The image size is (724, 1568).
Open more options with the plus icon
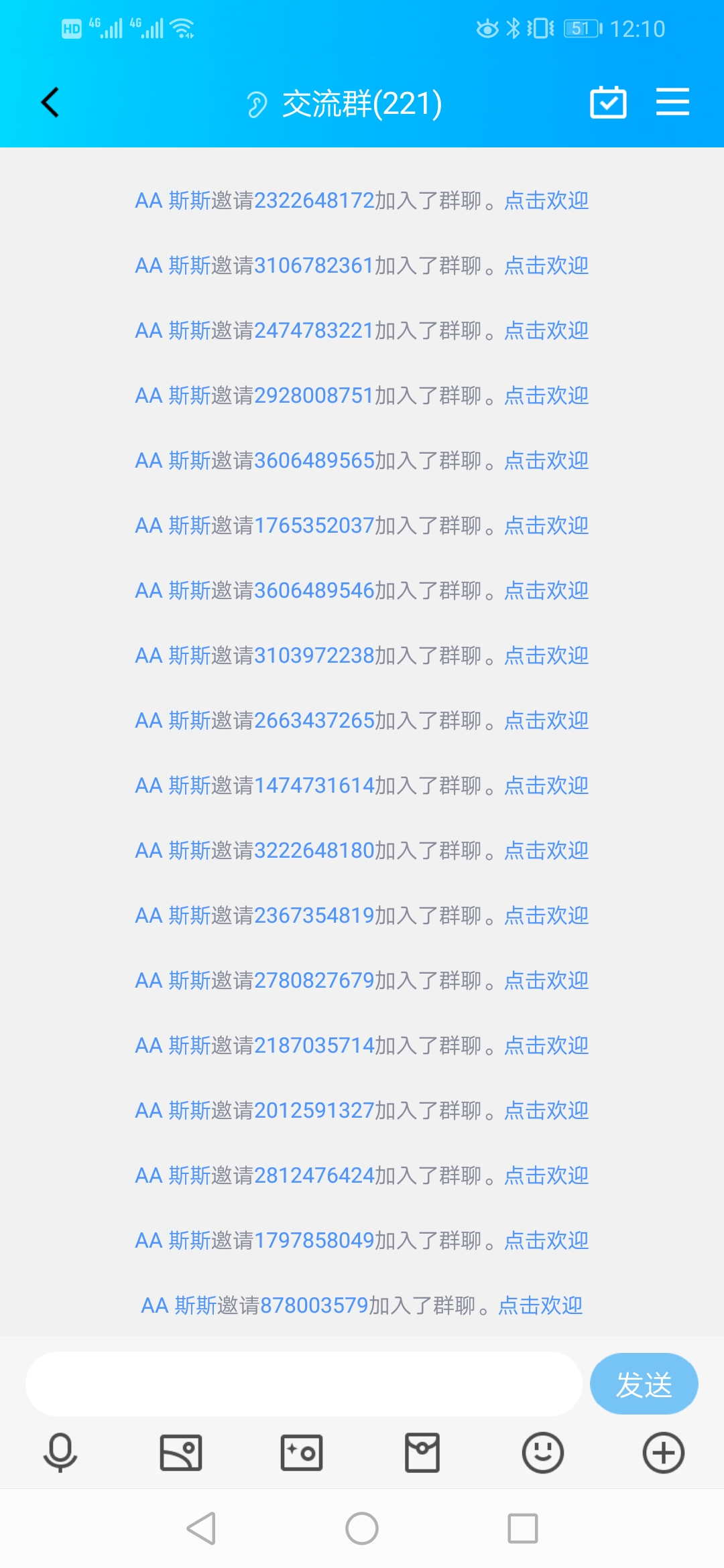click(x=664, y=1453)
